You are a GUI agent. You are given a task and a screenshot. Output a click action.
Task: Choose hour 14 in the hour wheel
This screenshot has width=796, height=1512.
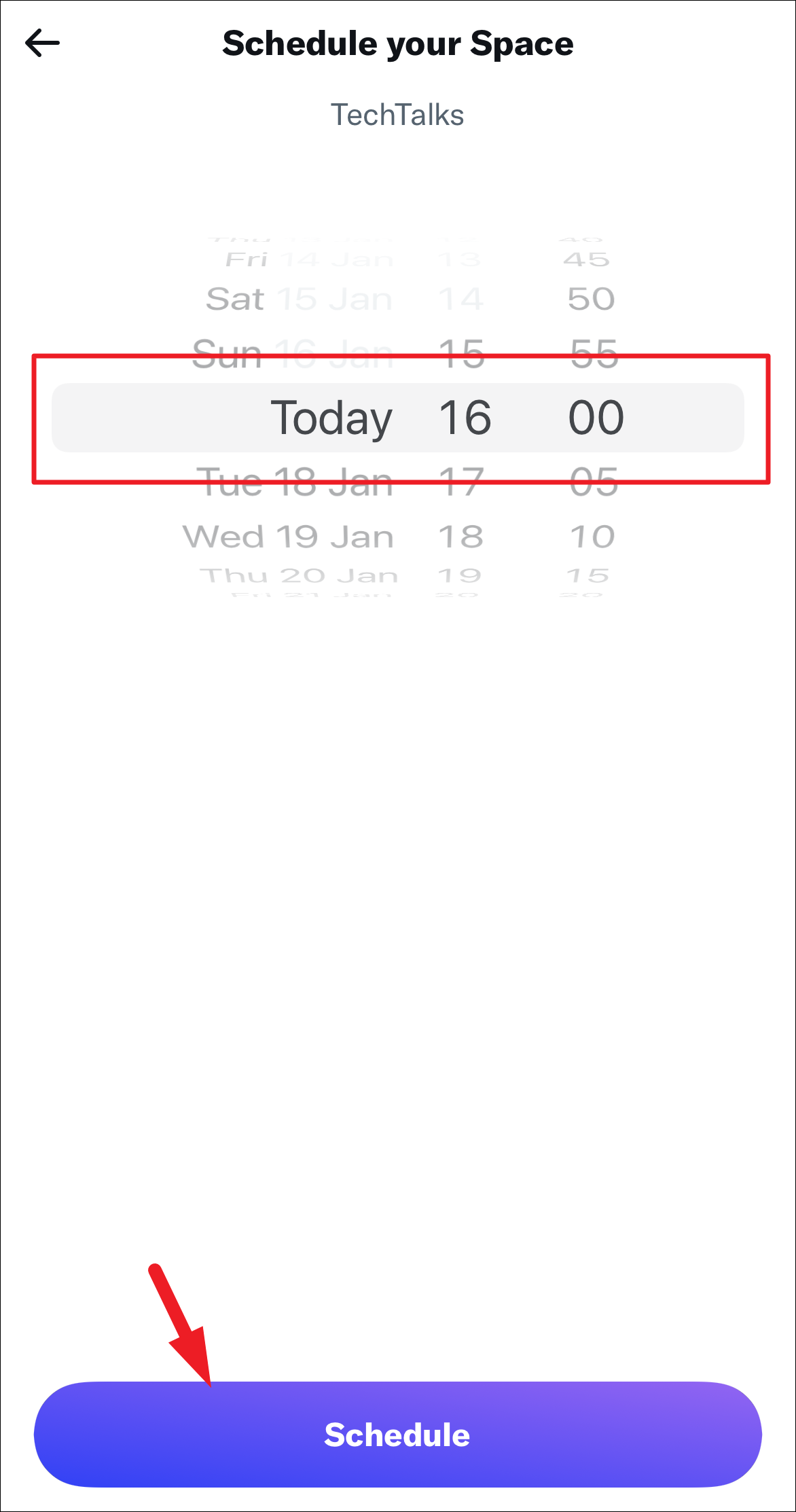coord(460,300)
